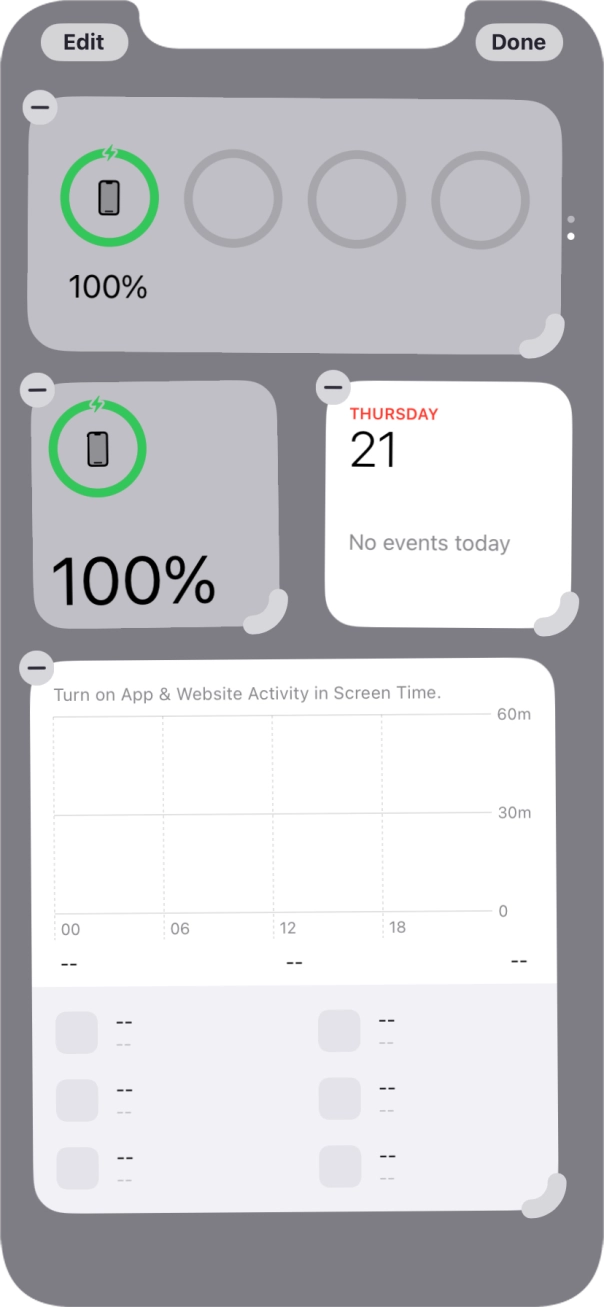Select the wide Batteries widget with four rings
This screenshot has height=1307, width=604.
click(293, 225)
